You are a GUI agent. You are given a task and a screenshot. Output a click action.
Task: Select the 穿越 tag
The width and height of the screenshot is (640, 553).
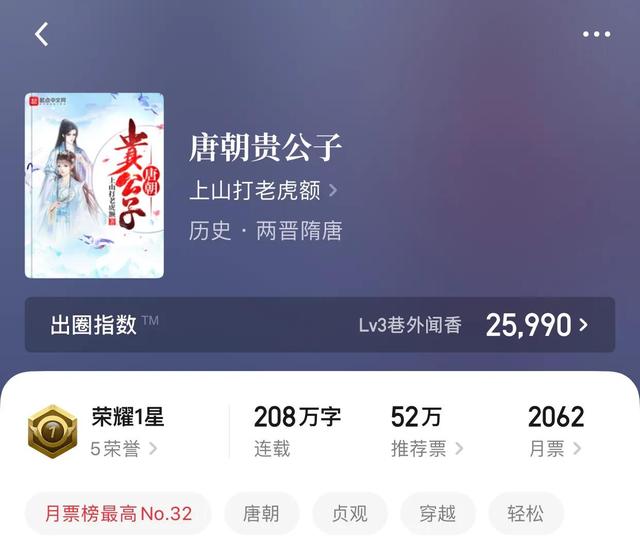436,514
